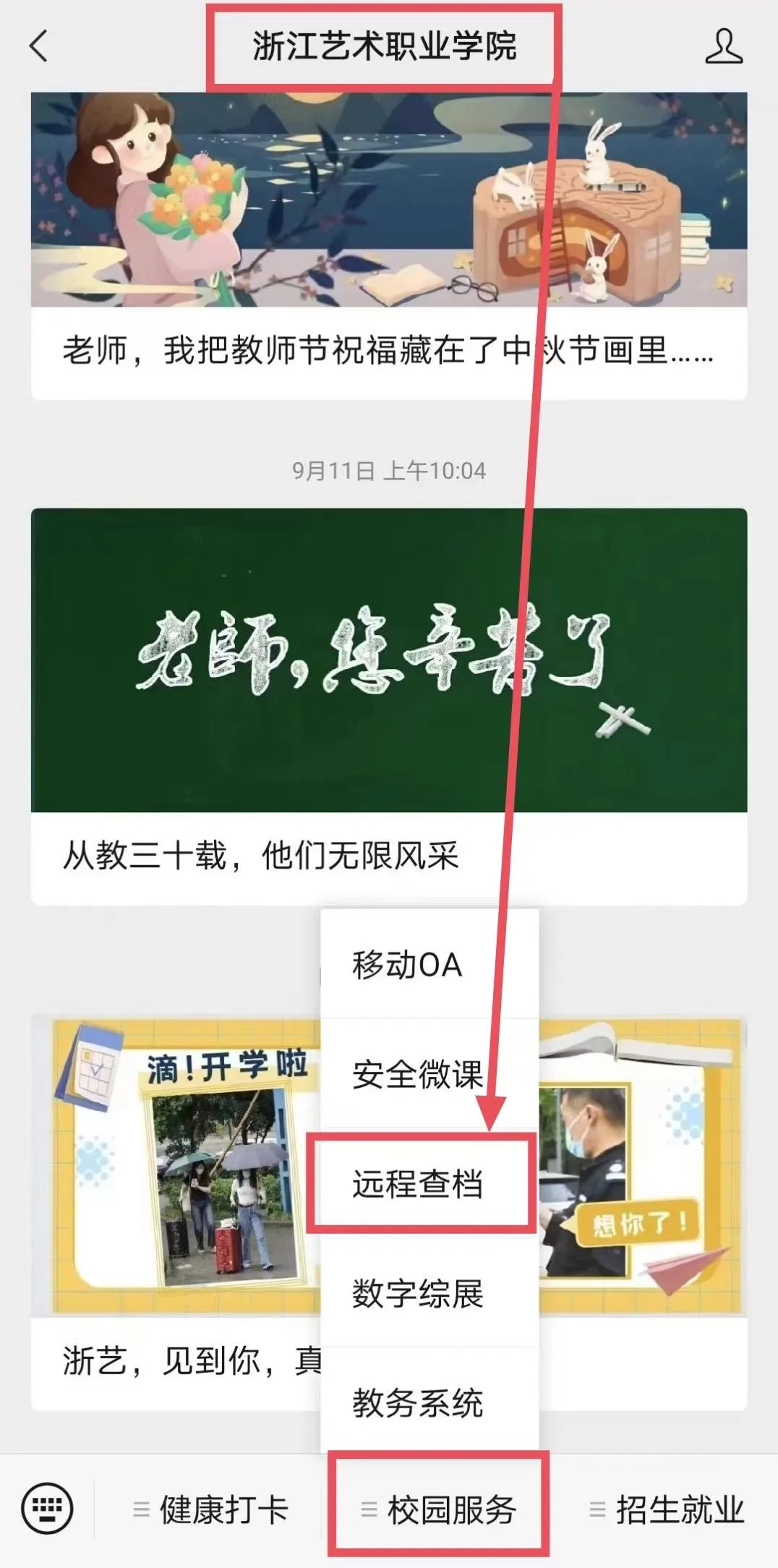This screenshot has width=778, height=1568.
Task: Open the Teachers' Day Mid-Autumn article
Action: click(388, 246)
